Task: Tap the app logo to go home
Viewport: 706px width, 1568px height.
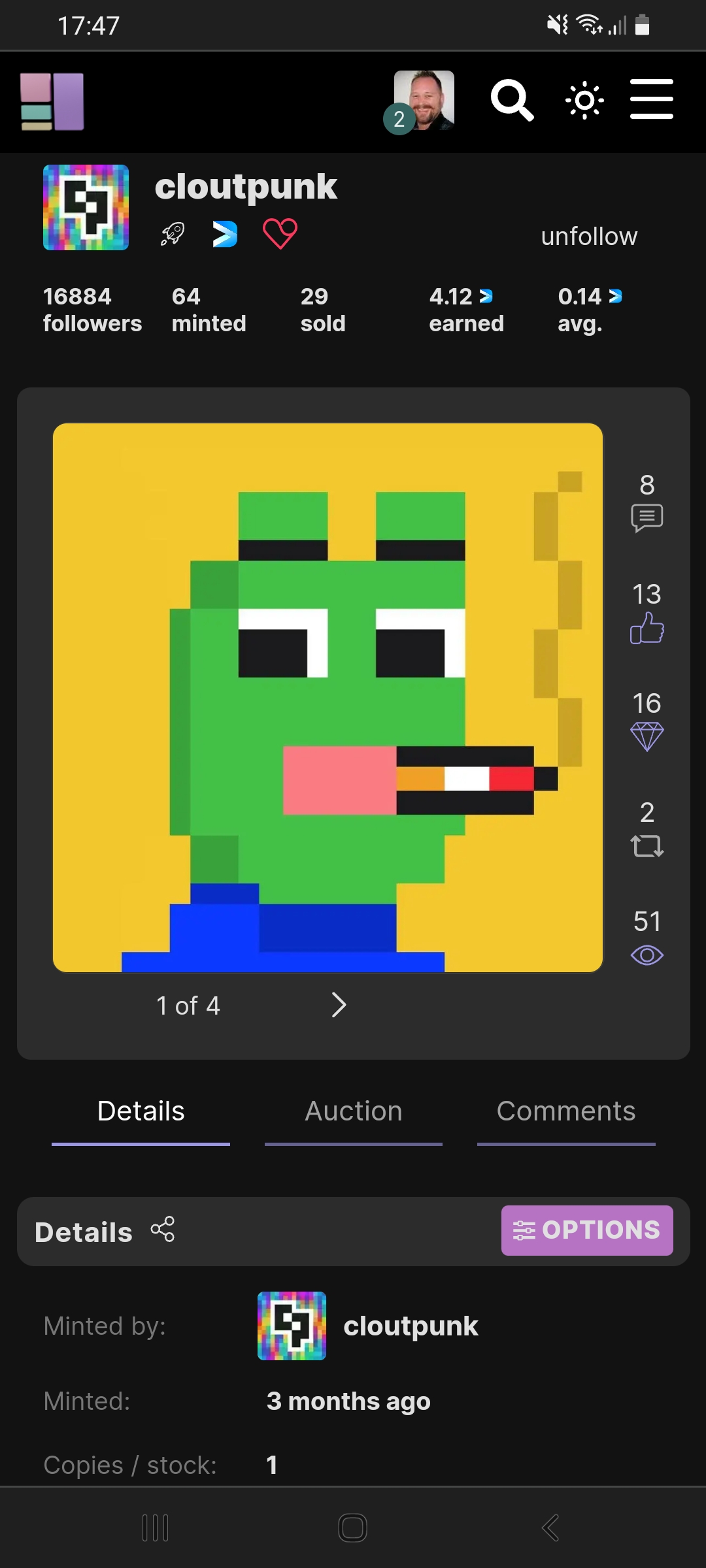Action: click(x=52, y=101)
